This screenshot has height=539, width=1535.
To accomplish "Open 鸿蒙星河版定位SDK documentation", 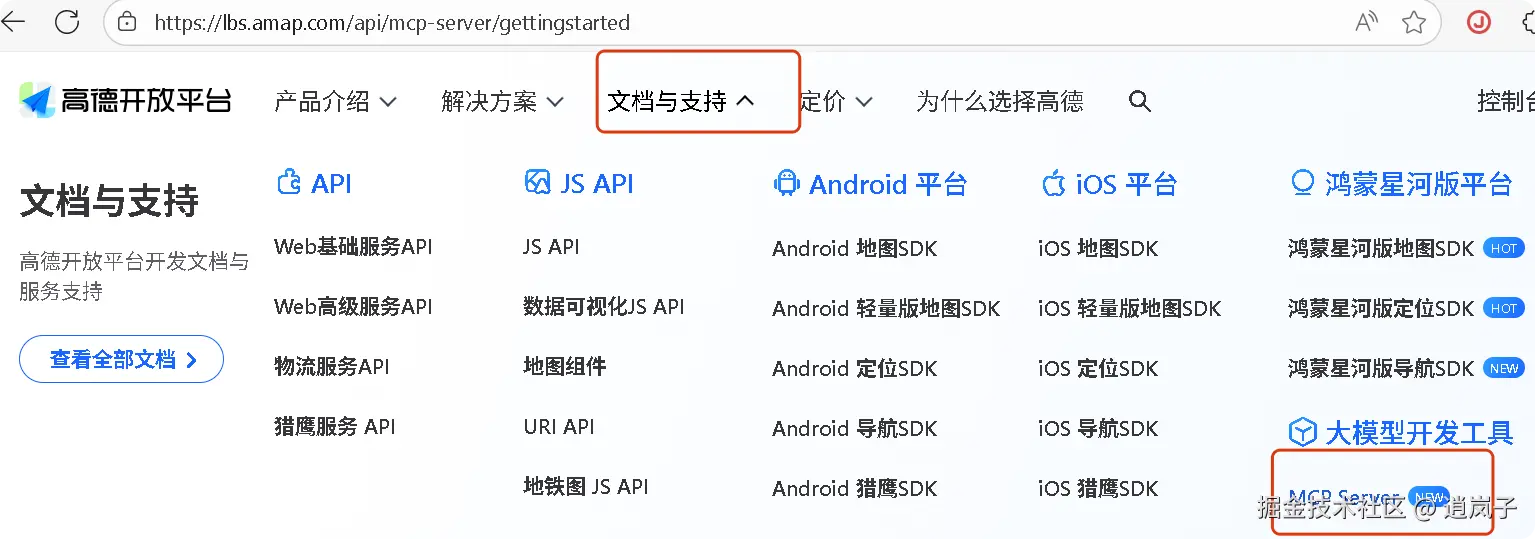I will coord(1380,309).
